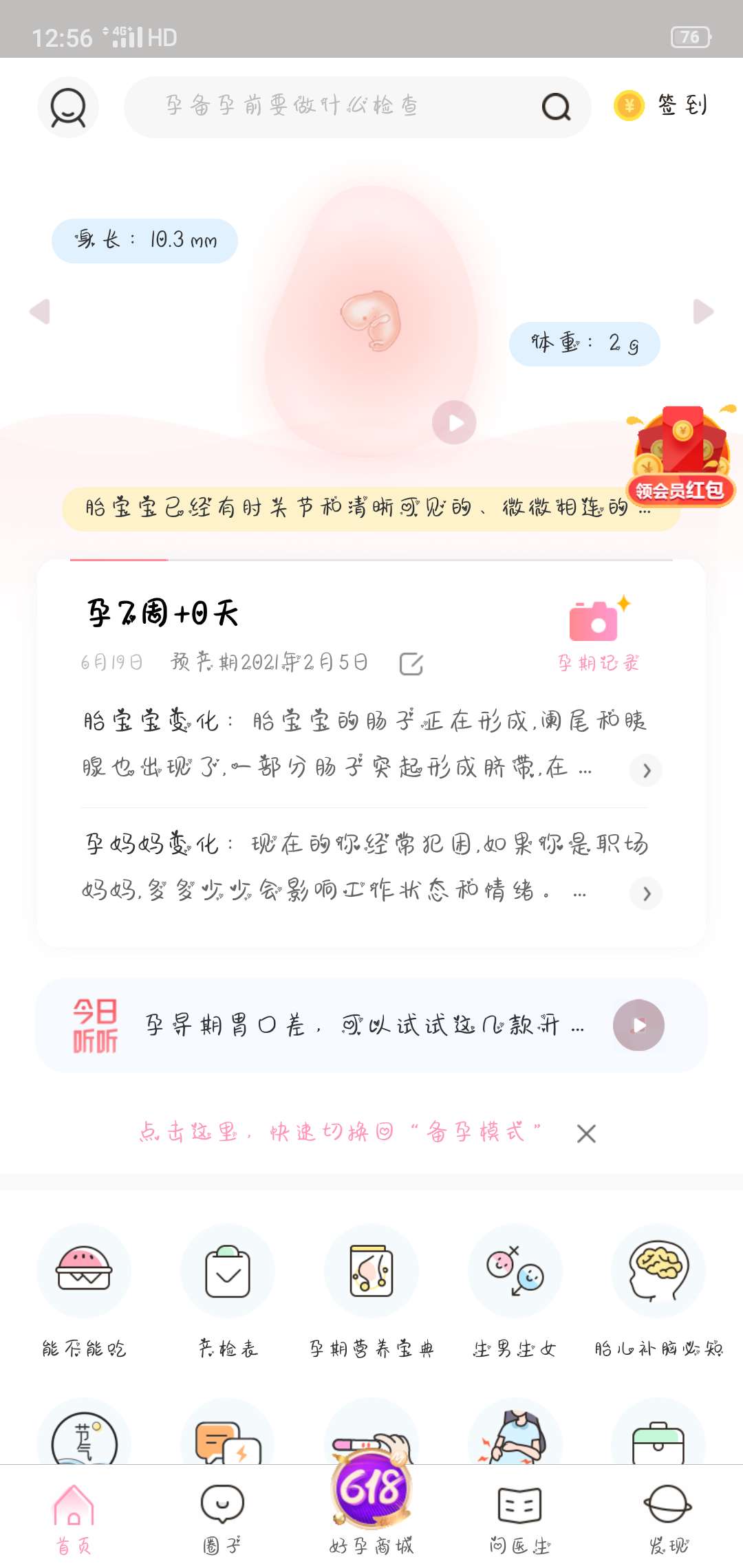
Task: Play the 孕早期胃口差 audio clip
Action: [x=638, y=1025]
